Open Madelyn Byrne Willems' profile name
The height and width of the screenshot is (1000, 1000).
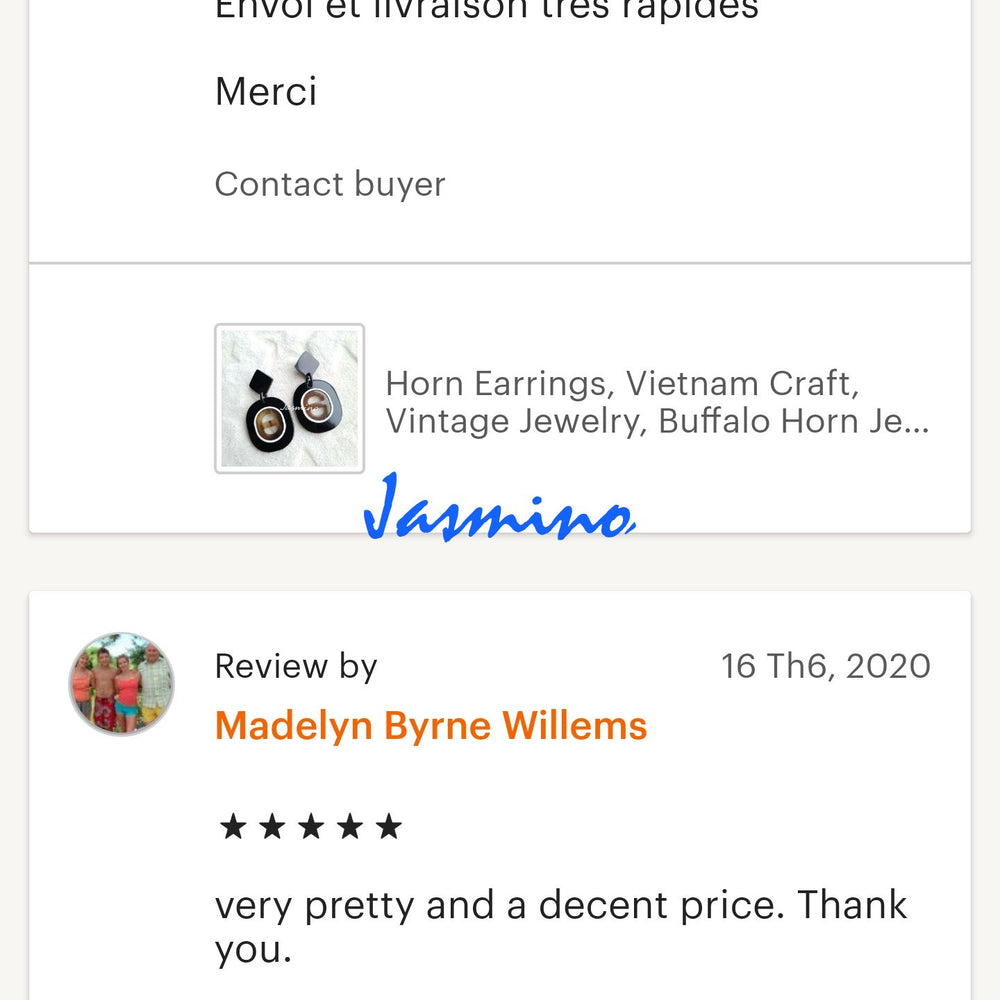coord(431,726)
